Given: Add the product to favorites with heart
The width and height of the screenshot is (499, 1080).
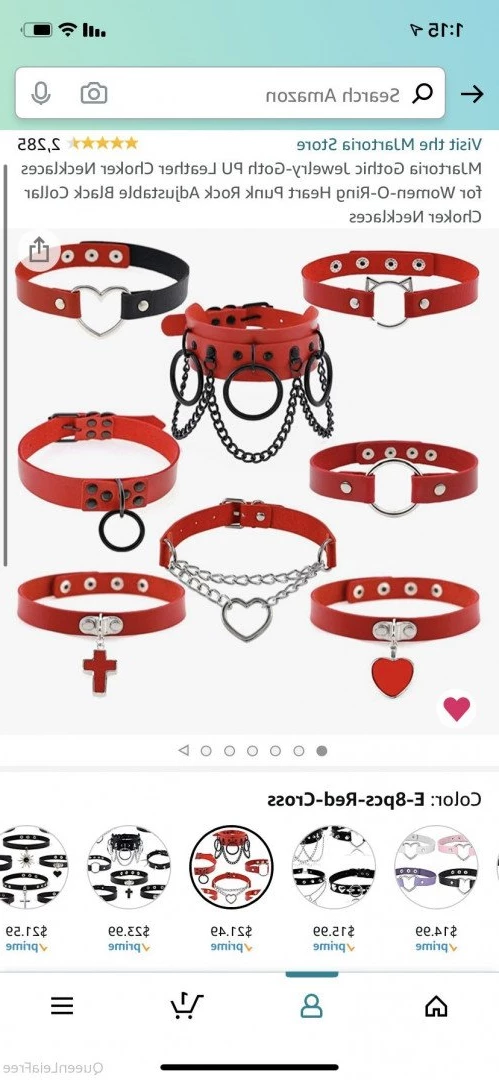Looking at the screenshot, I should [456, 708].
